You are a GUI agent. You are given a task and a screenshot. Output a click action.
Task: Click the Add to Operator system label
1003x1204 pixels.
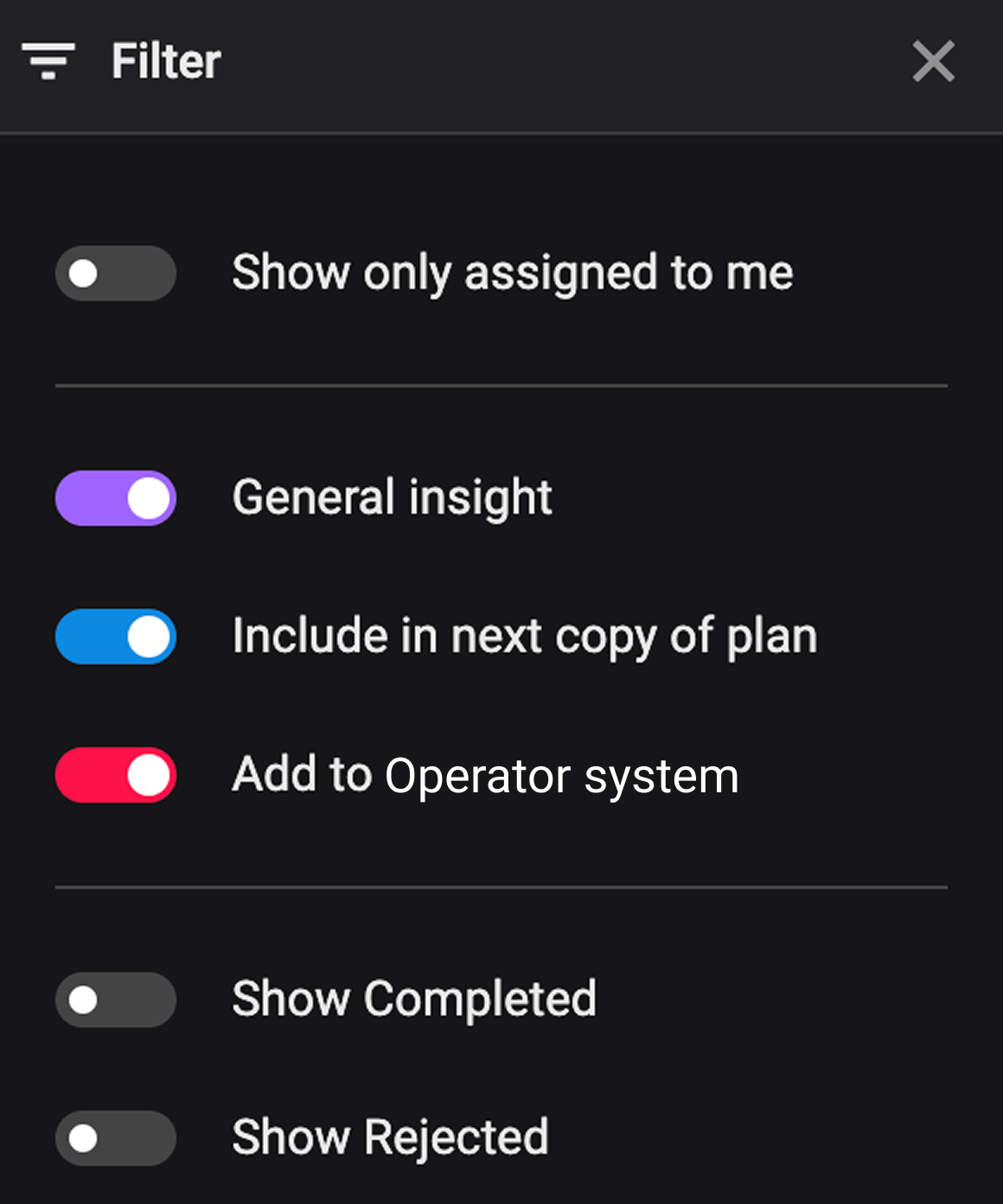point(485,775)
